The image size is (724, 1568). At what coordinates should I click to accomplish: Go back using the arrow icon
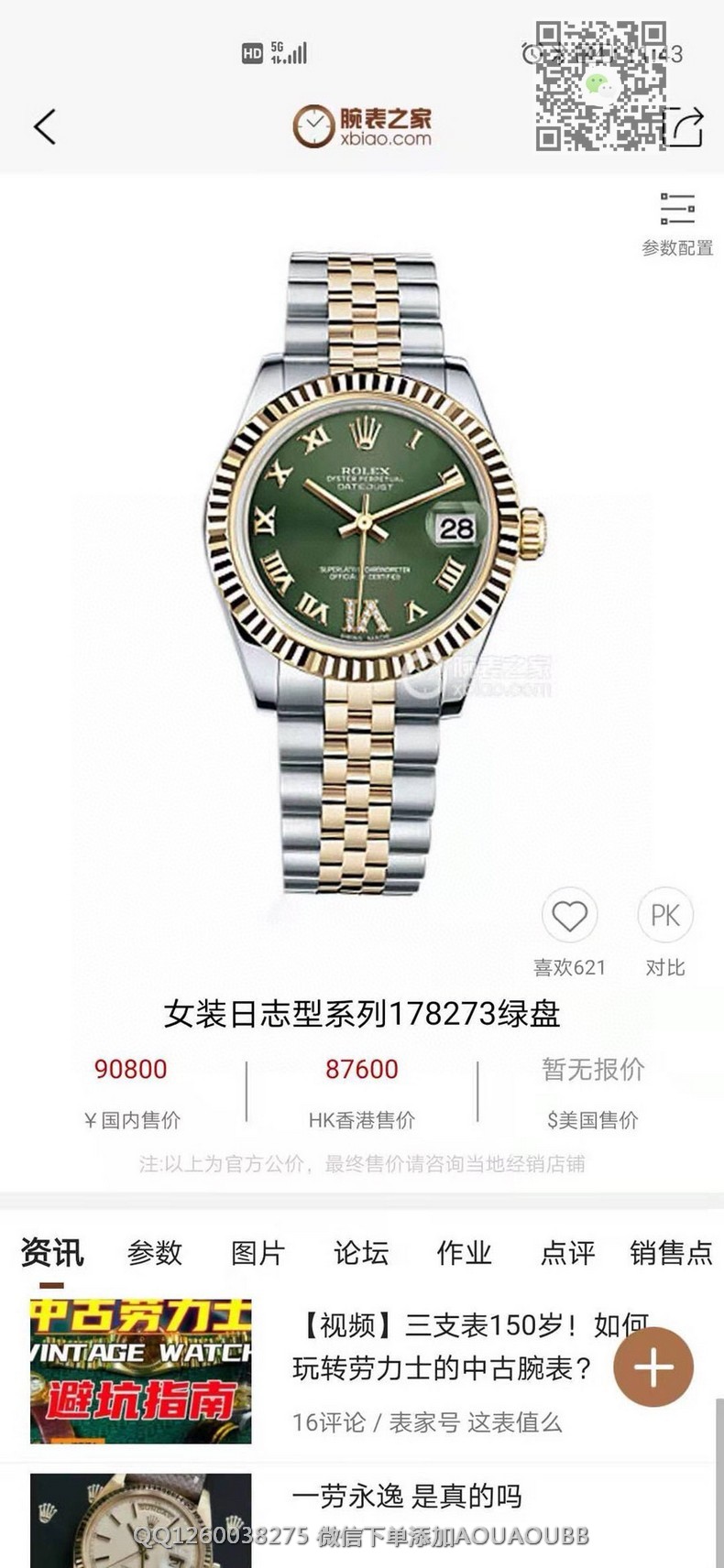[45, 126]
